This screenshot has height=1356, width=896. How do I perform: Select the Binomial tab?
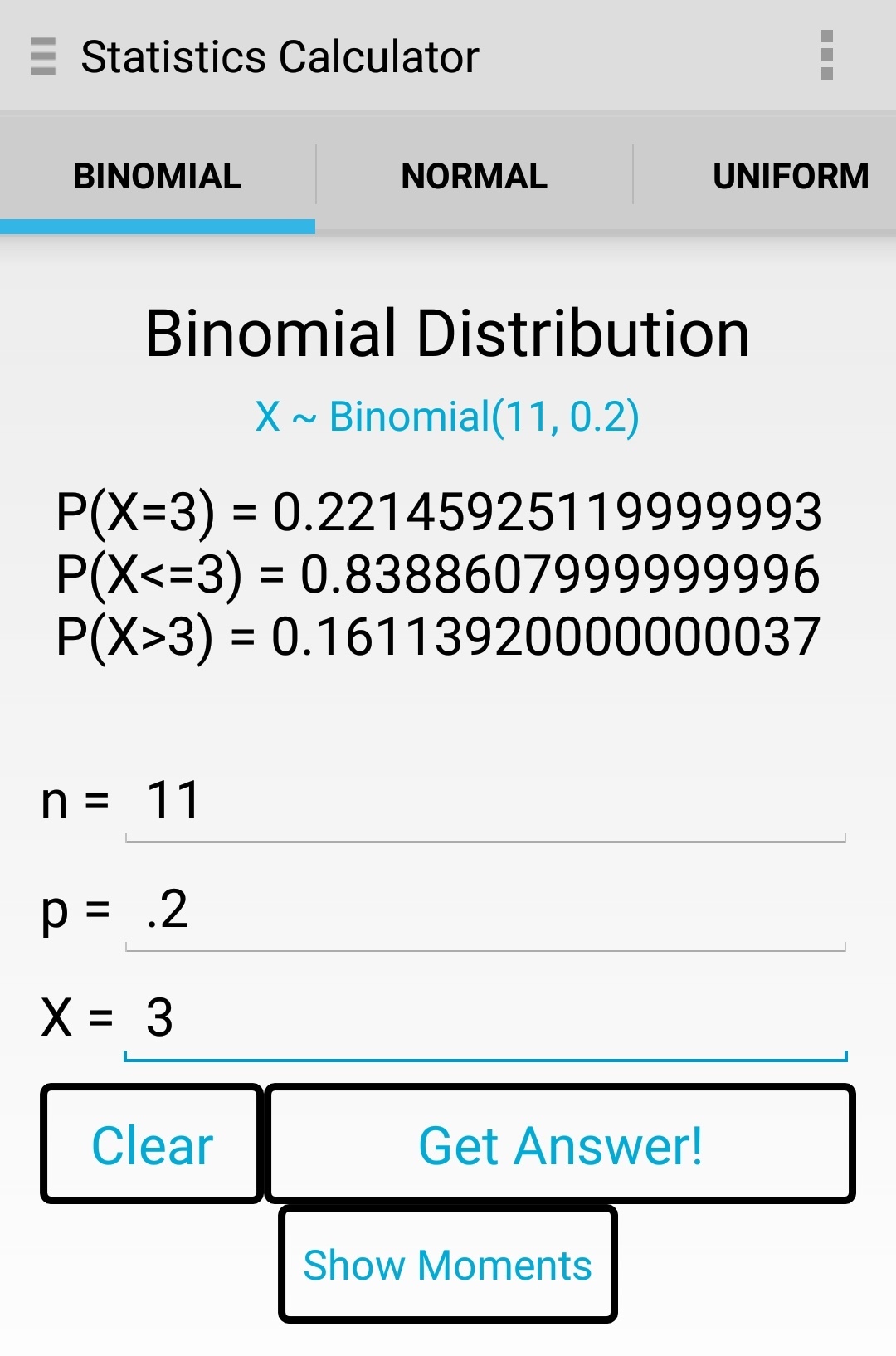click(x=158, y=176)
